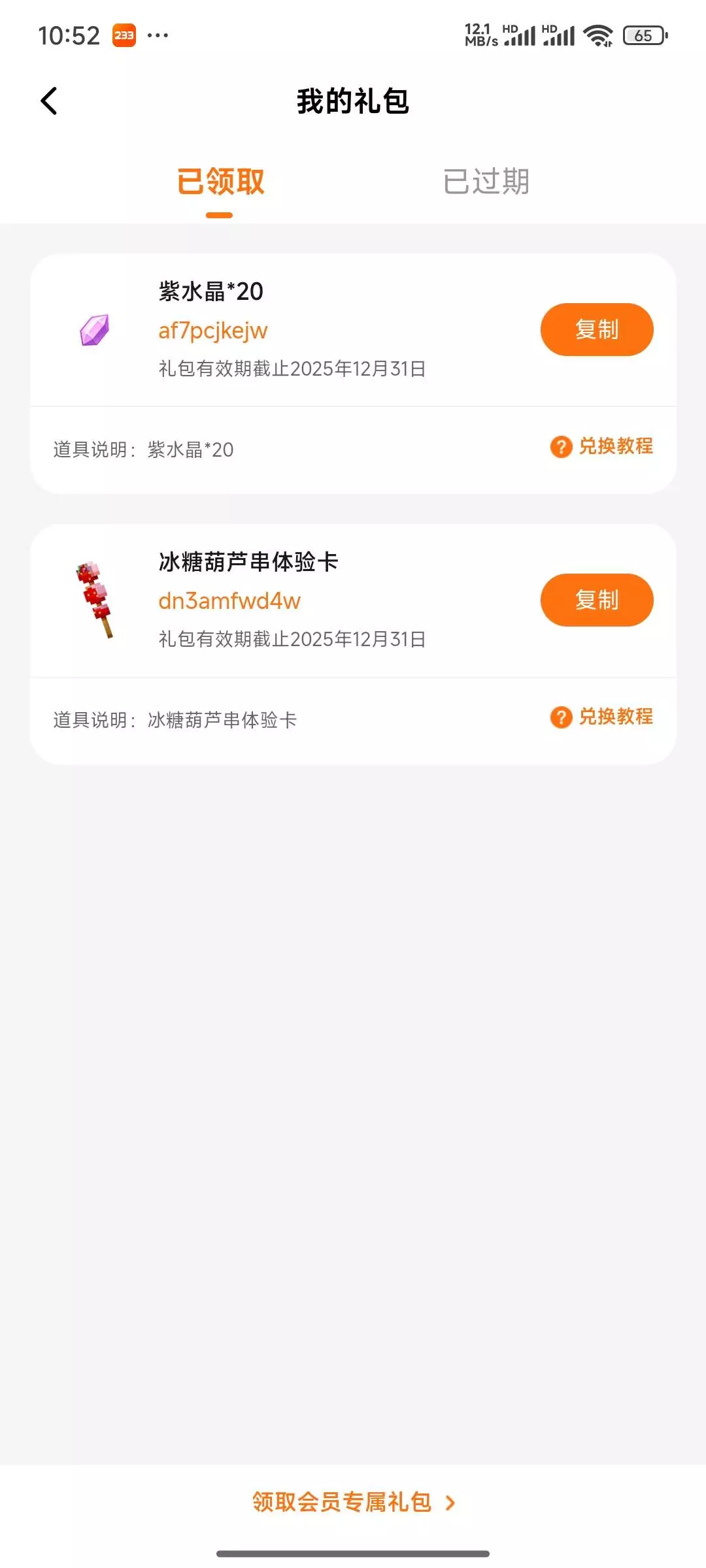Copy the 冰糖葫芦串体验卡 gift code
706x1568 pixels.
596,600
